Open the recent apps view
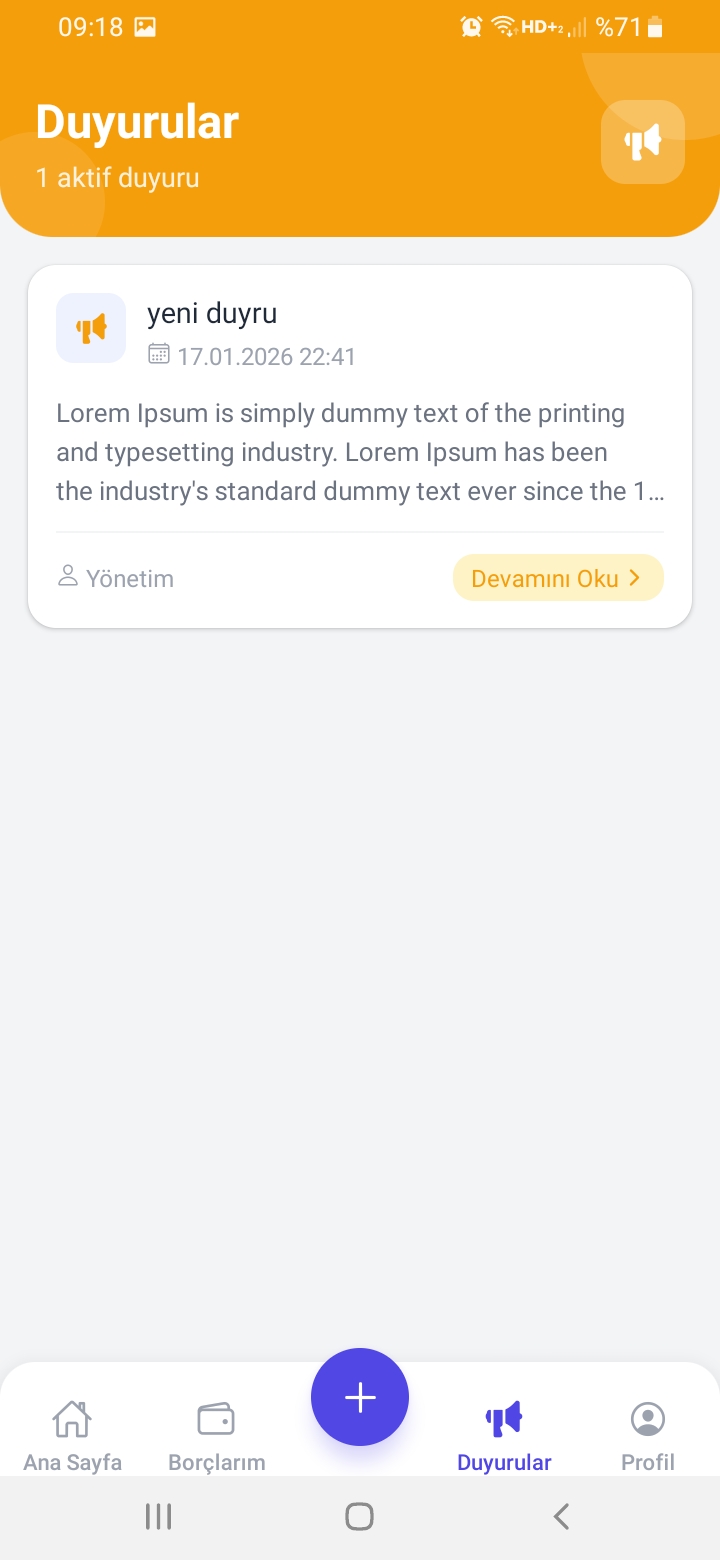Viewport: 720px width, 1560px height. 158,1517
